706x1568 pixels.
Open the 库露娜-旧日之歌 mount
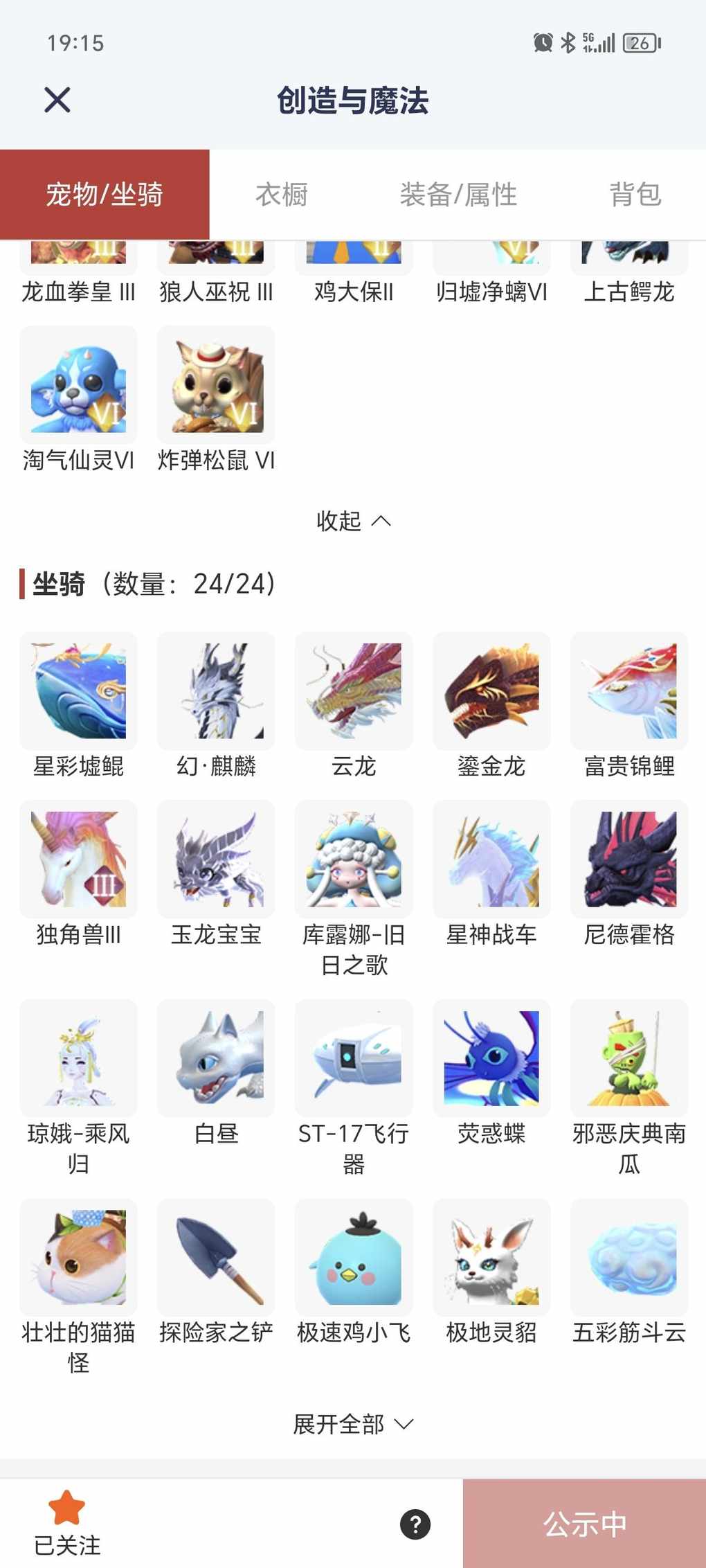tap(354, 859)
